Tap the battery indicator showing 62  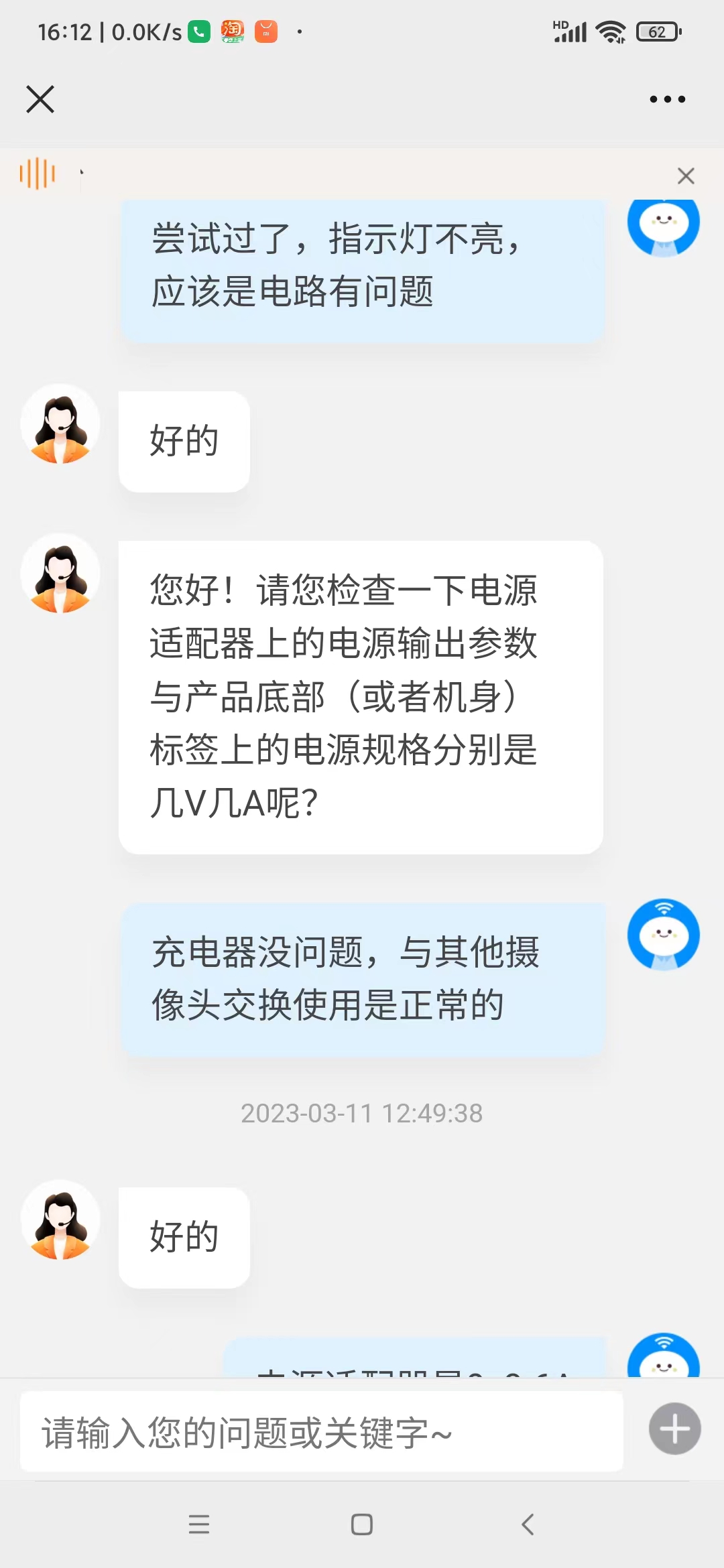(657, 31)
